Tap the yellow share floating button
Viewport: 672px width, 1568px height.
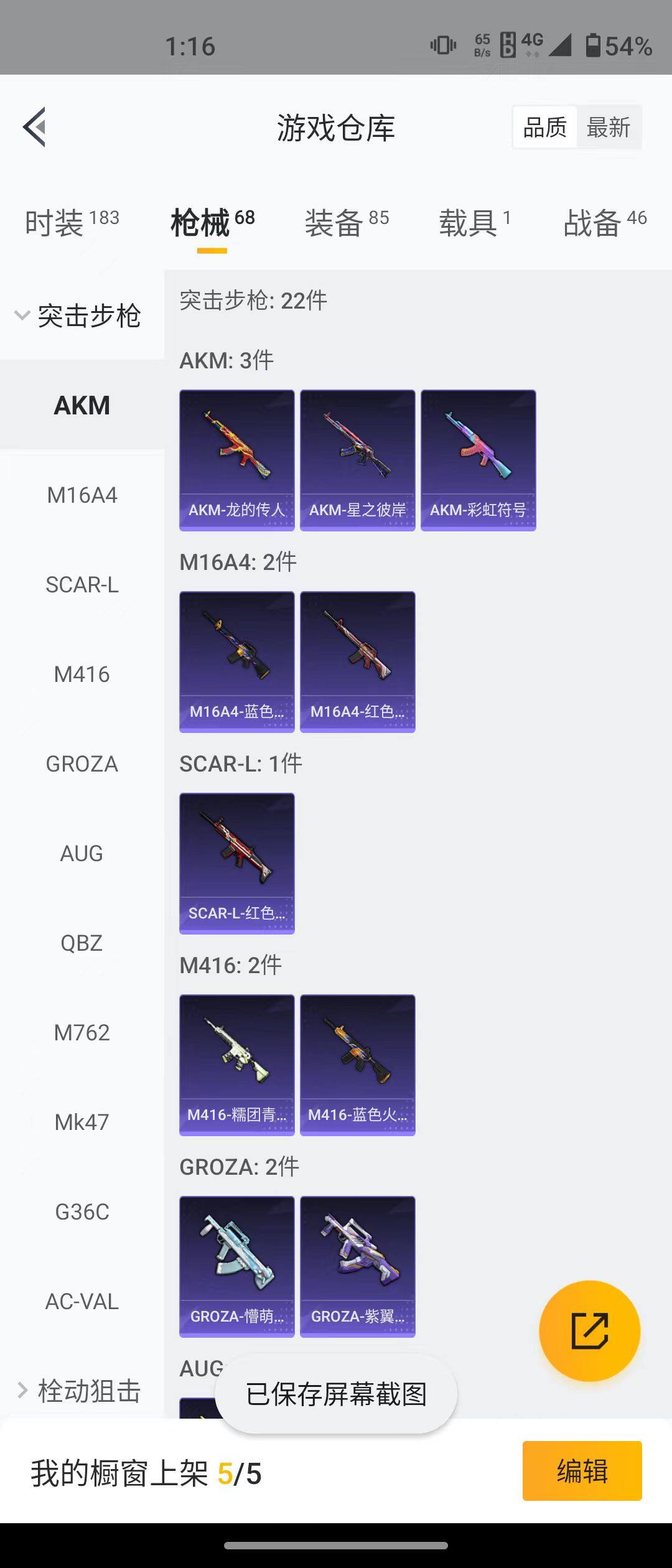[589, 1331]
